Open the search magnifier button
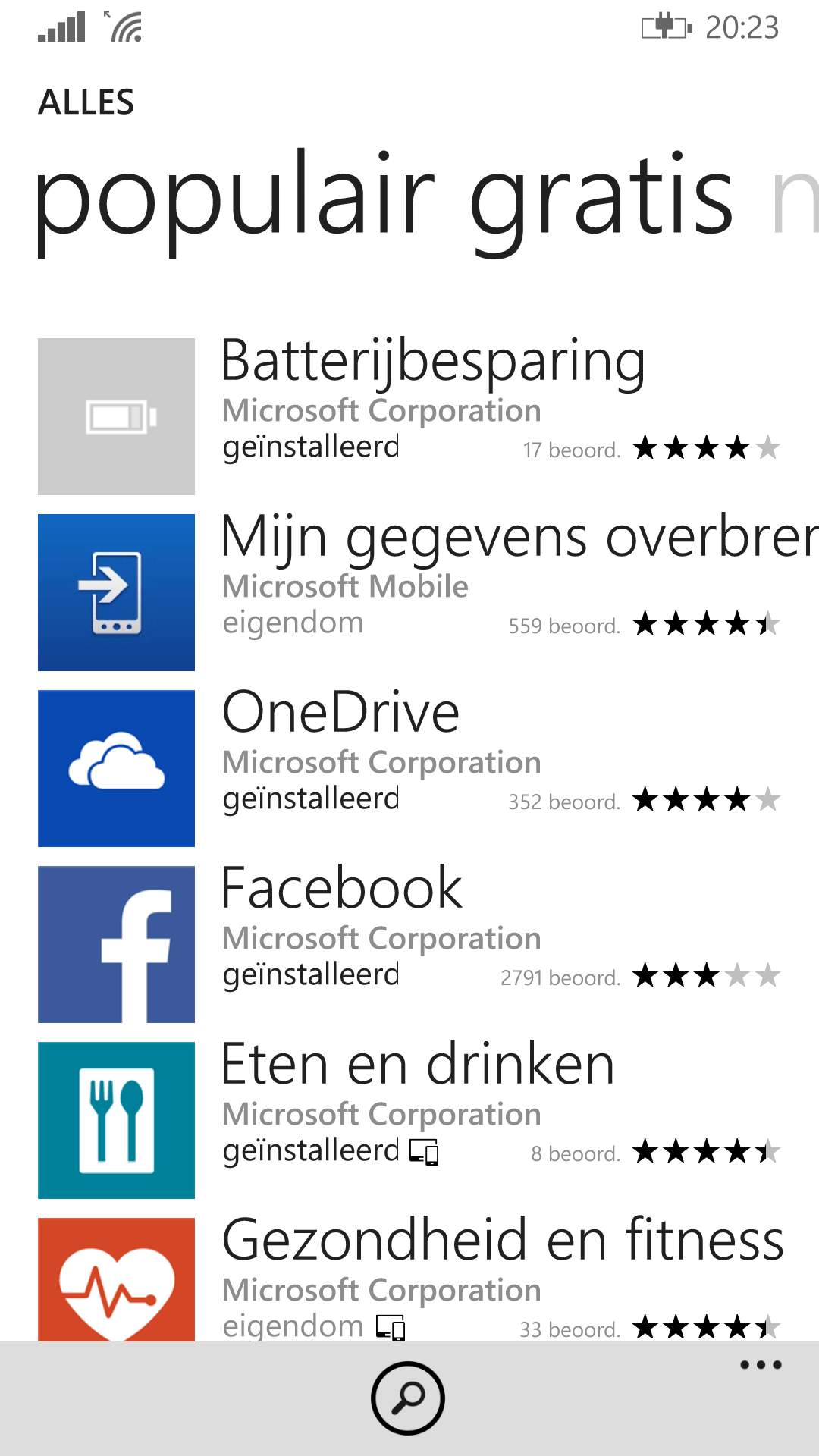 408,1398
